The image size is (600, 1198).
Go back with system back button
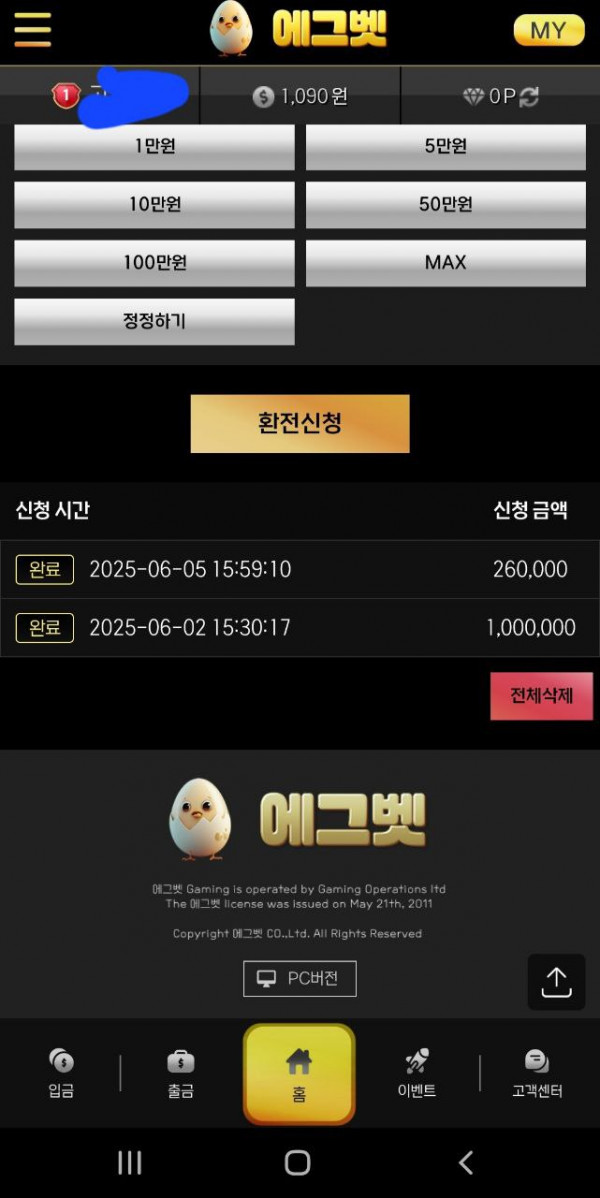click(x=465, y=1162)
